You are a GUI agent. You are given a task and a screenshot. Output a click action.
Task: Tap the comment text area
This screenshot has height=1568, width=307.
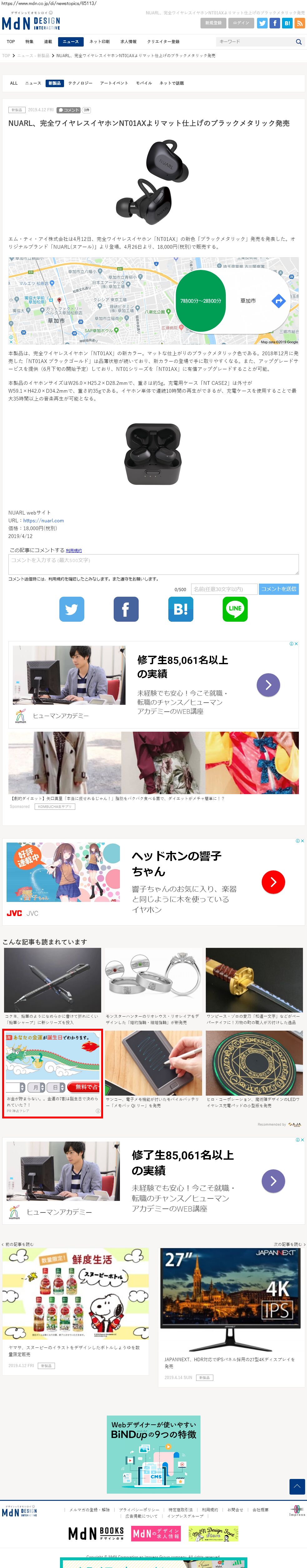tap(153, 564)
